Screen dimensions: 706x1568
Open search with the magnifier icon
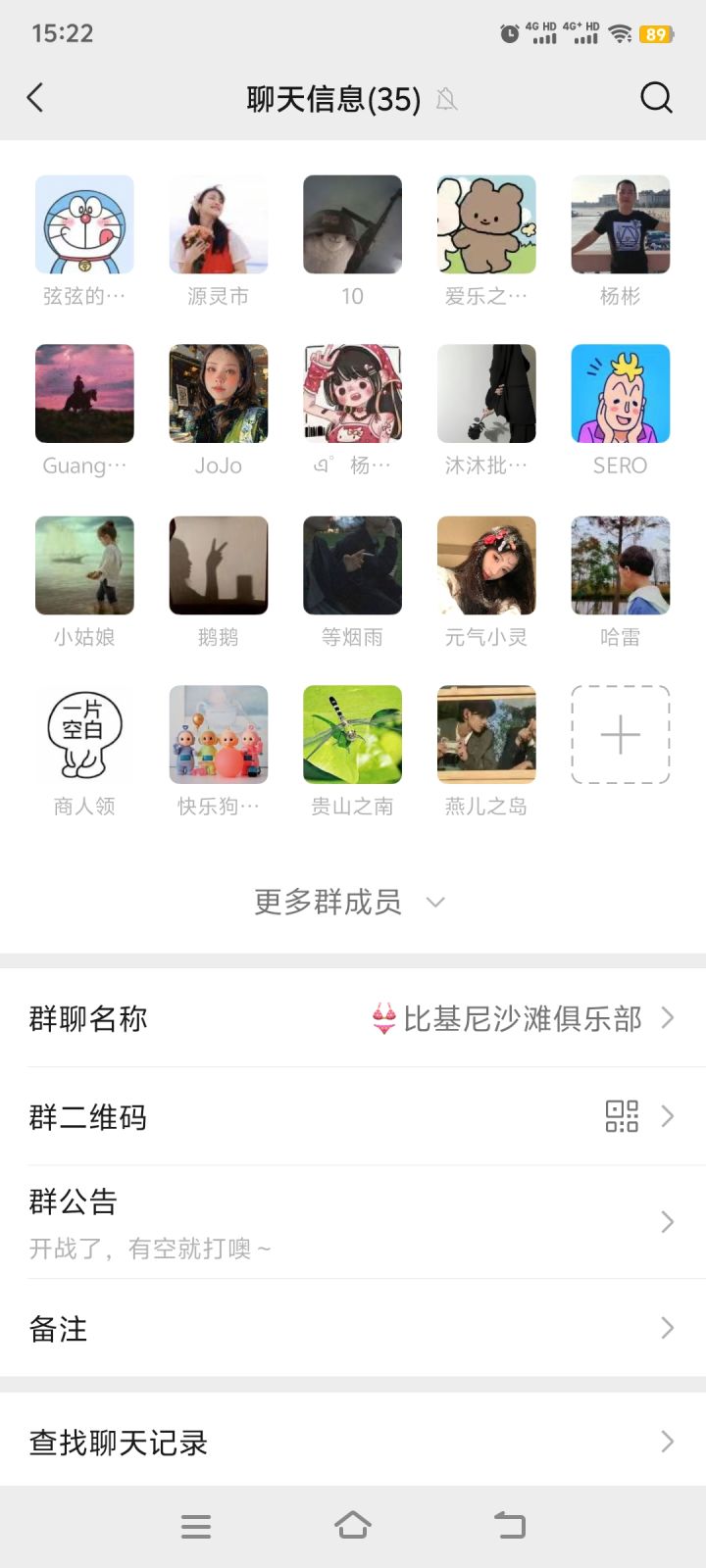[x=655, y=98]
